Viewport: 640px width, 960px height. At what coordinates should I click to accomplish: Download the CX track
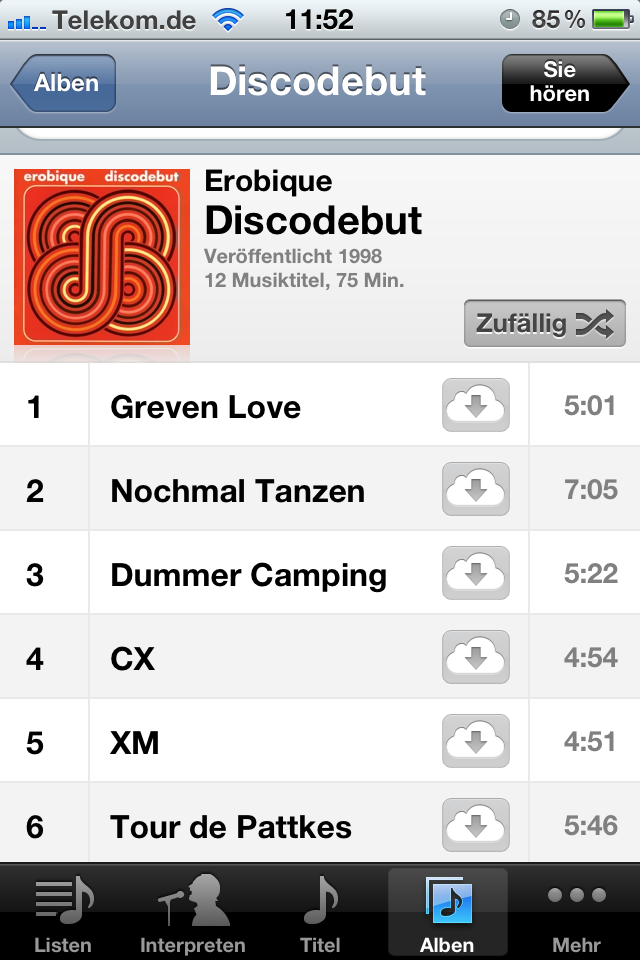coord(476,657)
